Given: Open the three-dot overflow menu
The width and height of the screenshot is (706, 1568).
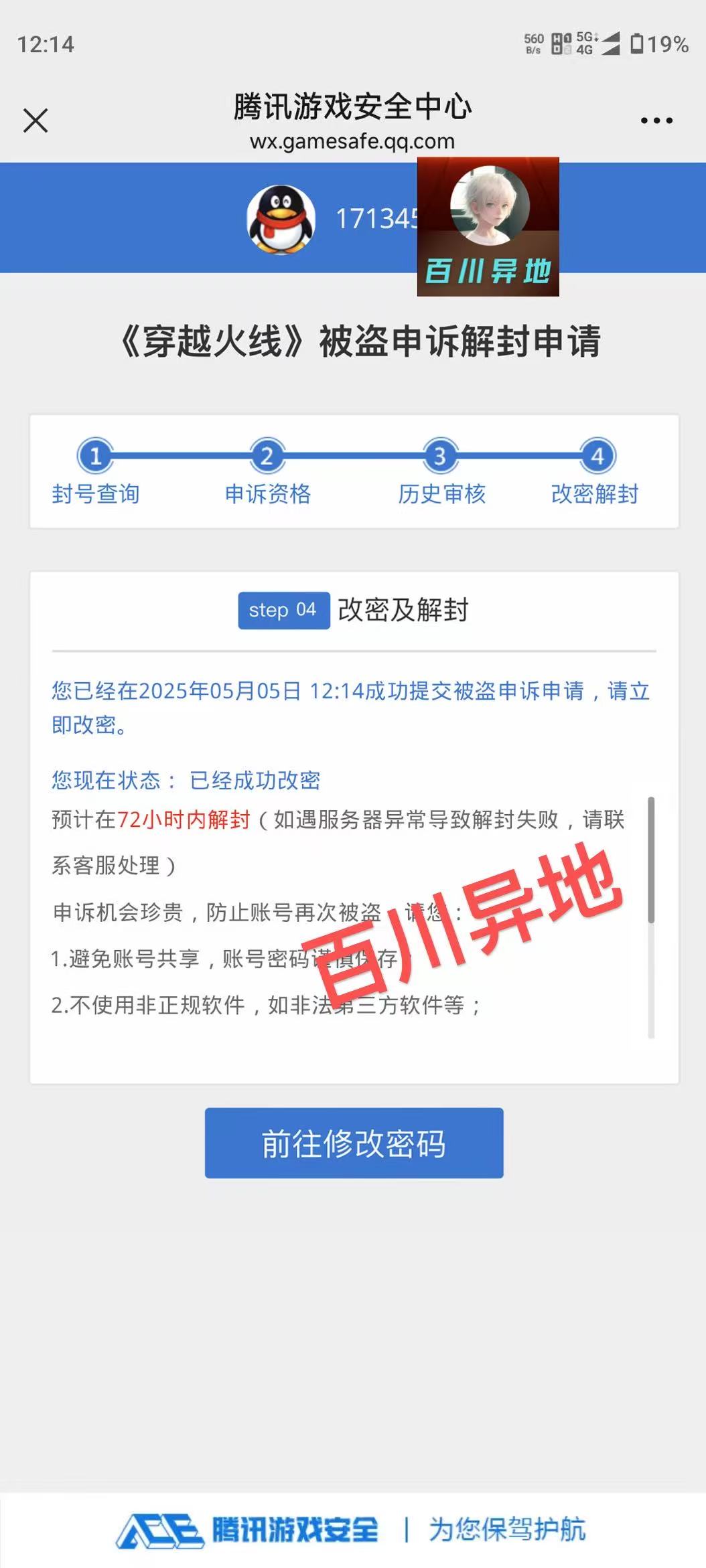Looking at the screenshot, I should click(656, 121).
